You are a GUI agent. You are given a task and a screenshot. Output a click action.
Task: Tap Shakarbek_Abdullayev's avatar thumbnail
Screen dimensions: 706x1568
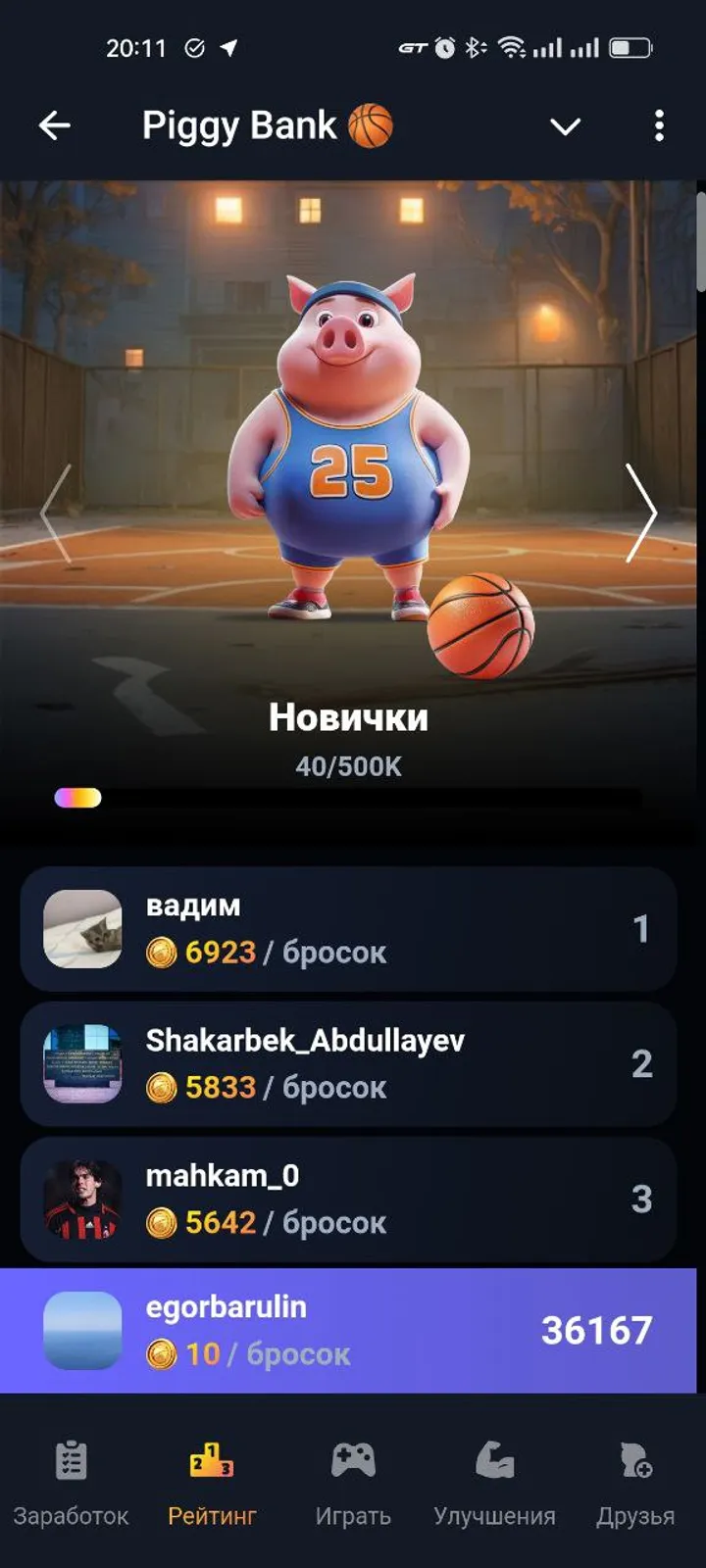(x=82, y=1063)
